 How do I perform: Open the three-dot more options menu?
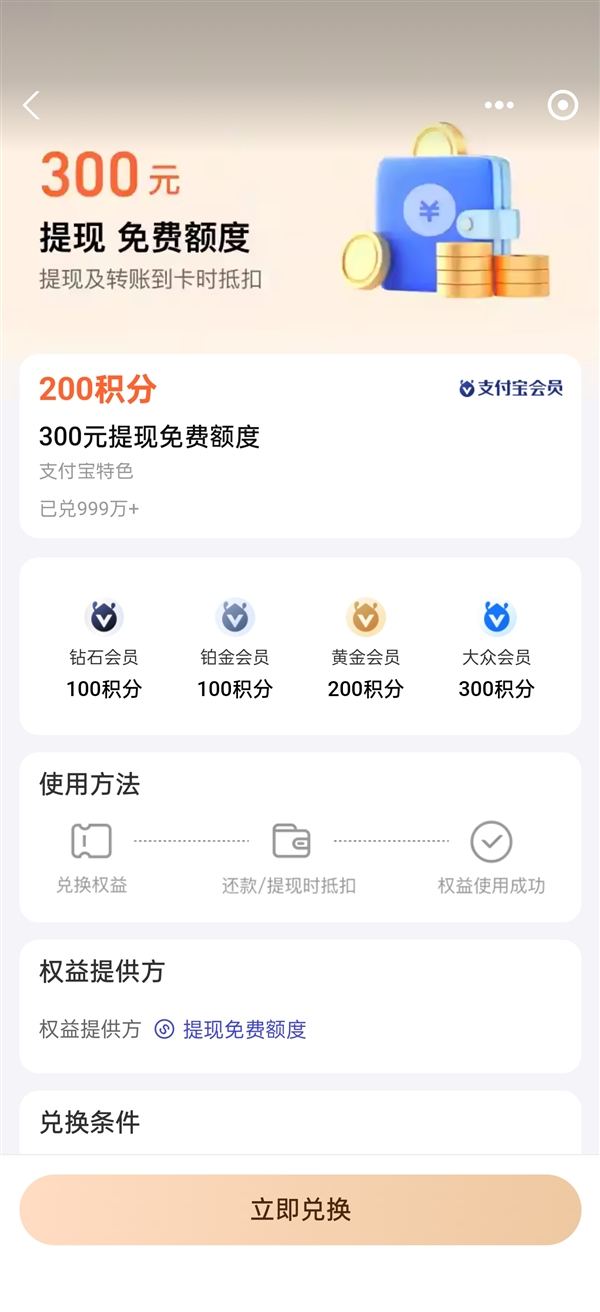[499, 105]
